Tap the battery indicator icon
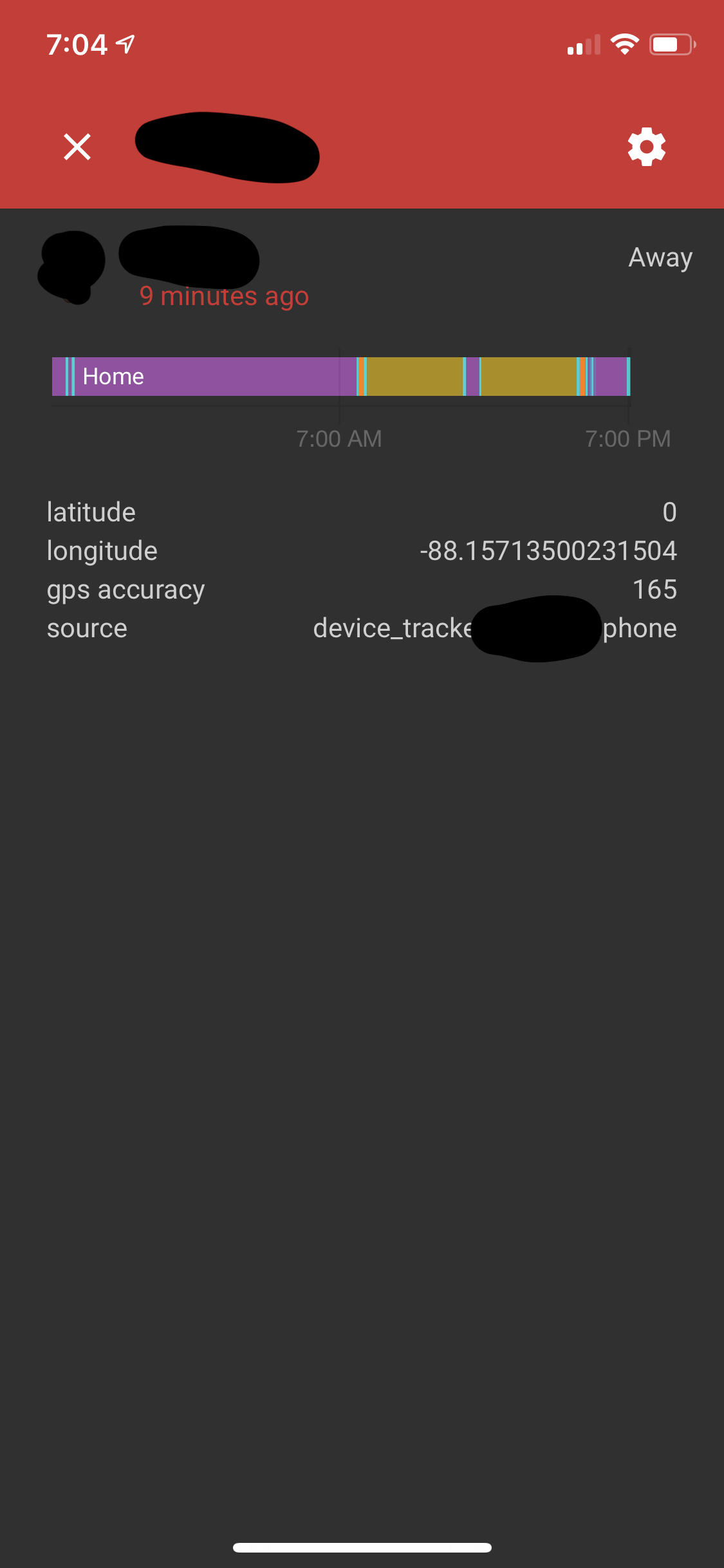 pos(671,44)
